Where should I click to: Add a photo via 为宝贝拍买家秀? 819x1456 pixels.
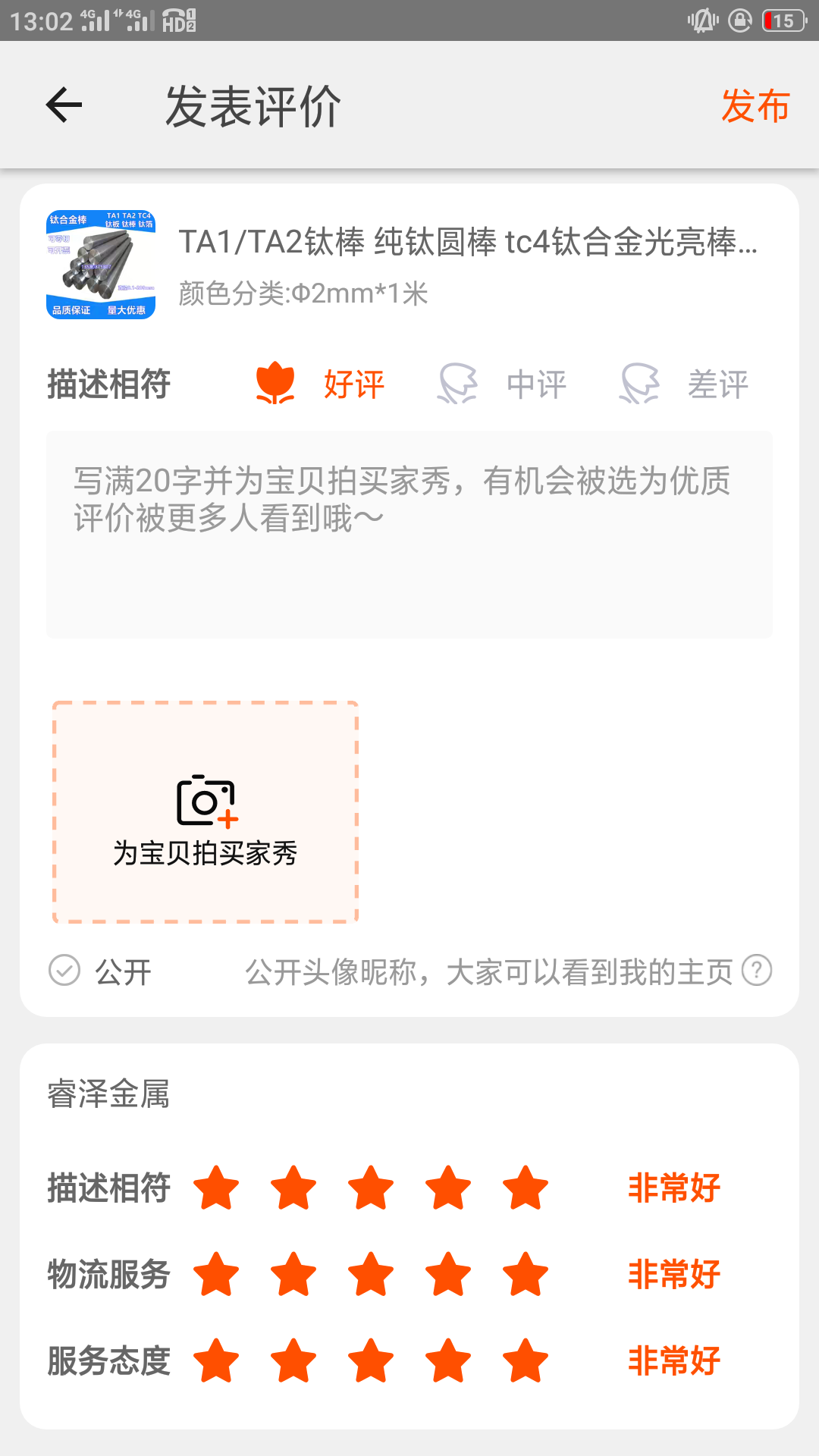(205, 811)
